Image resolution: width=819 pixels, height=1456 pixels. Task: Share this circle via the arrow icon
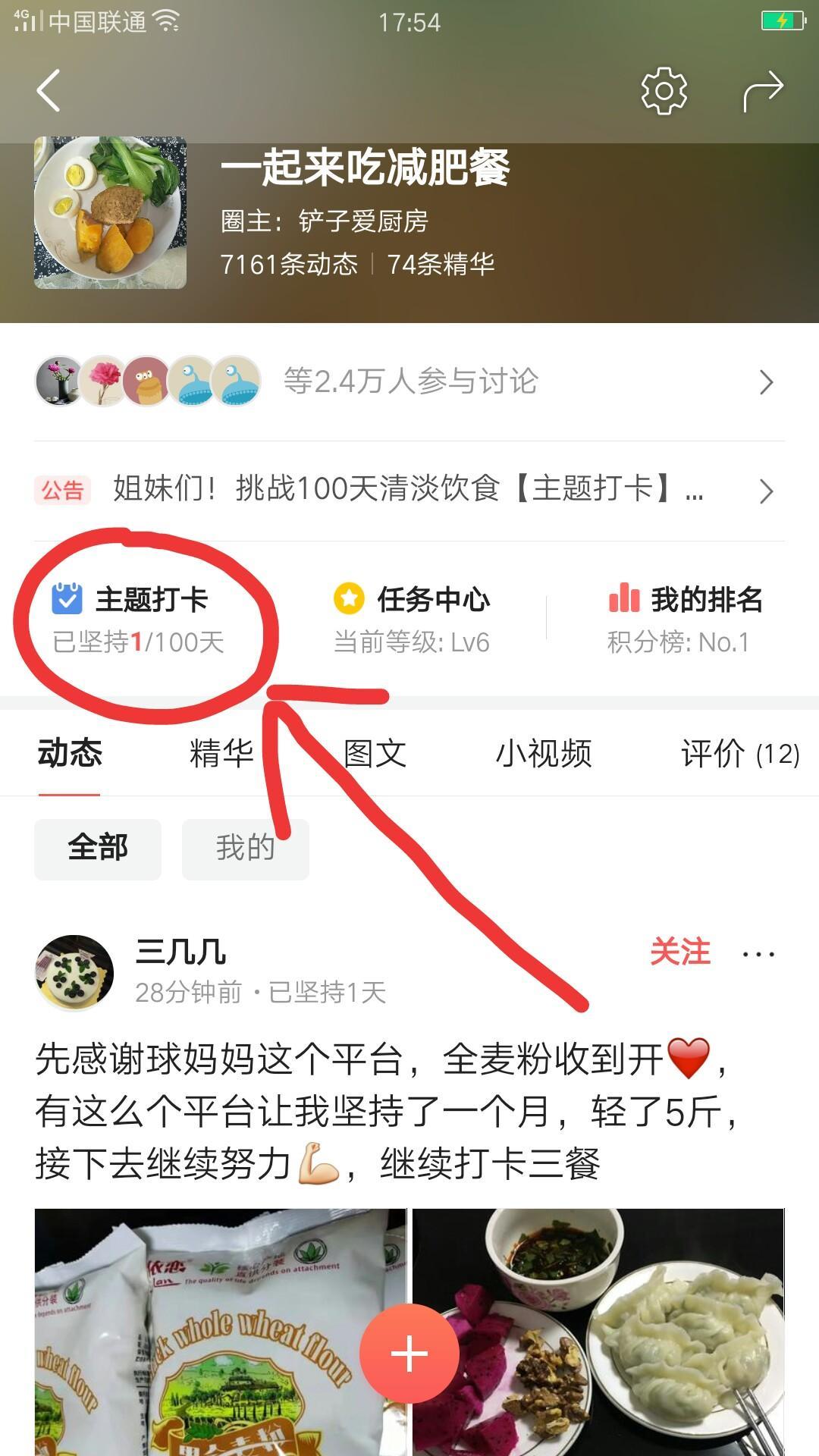point(762,91)
